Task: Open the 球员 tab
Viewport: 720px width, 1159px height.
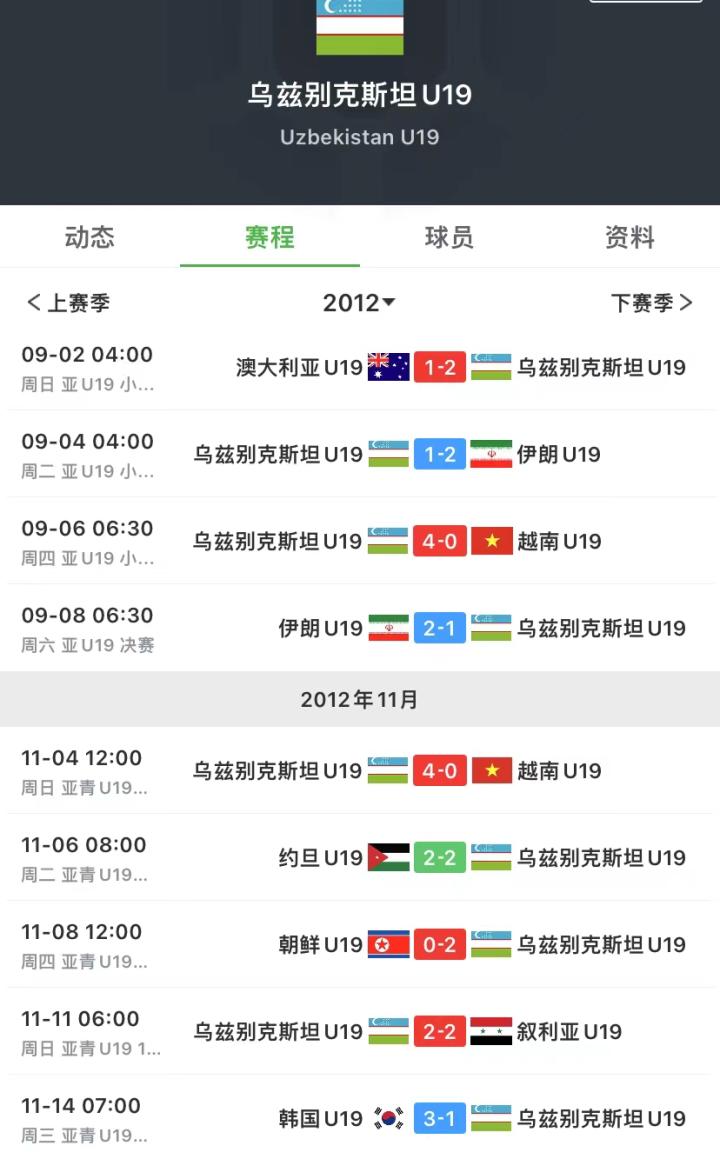Action: 449,237
